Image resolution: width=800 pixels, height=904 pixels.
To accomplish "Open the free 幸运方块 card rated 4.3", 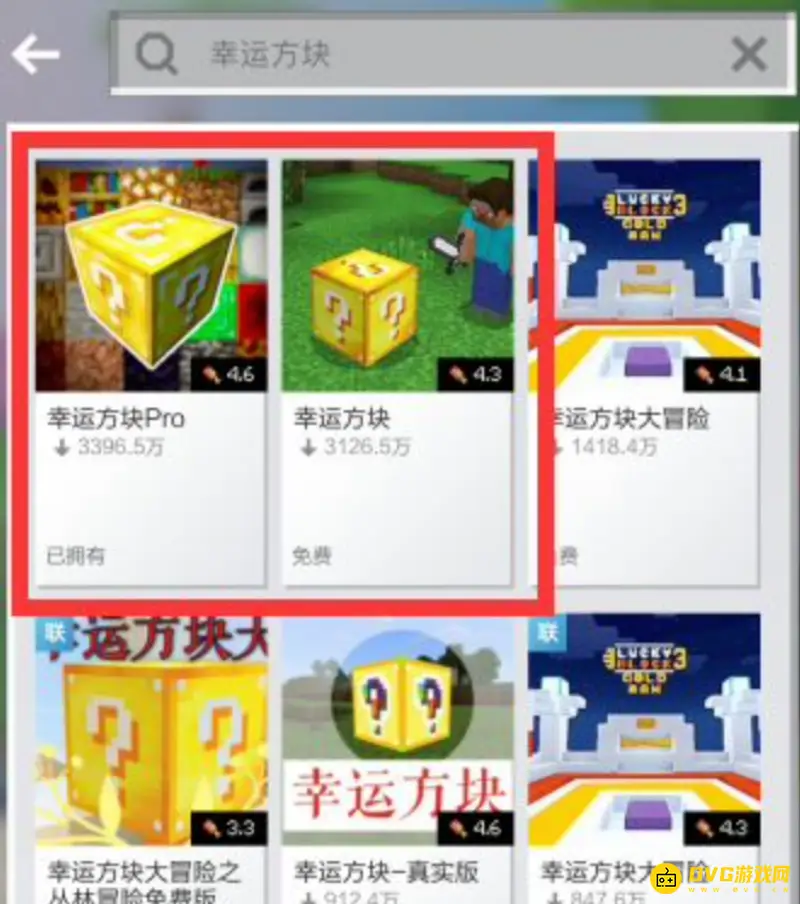I will (x=397, y=370).
